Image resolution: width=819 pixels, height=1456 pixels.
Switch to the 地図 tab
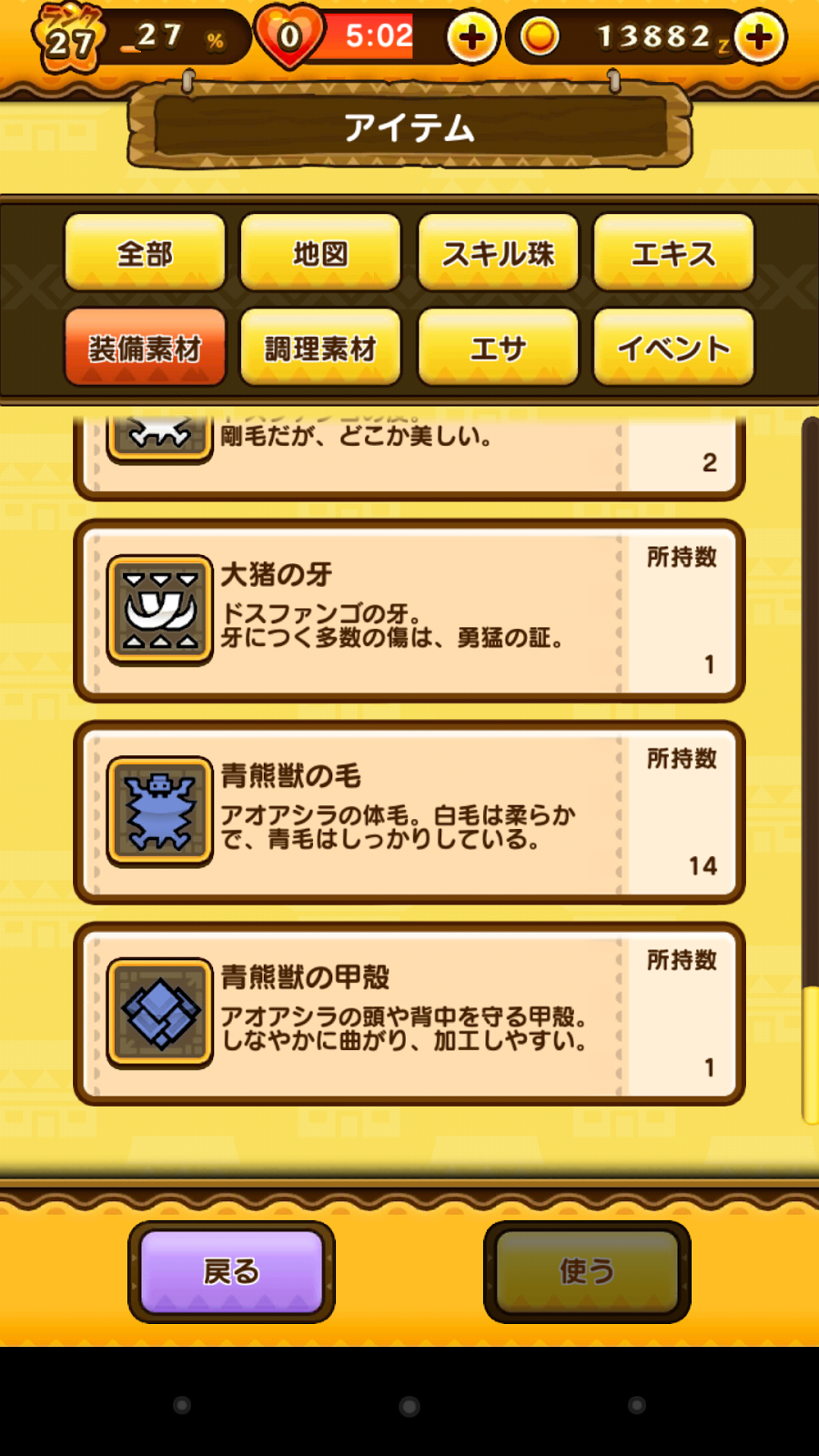tap(320, 253)
